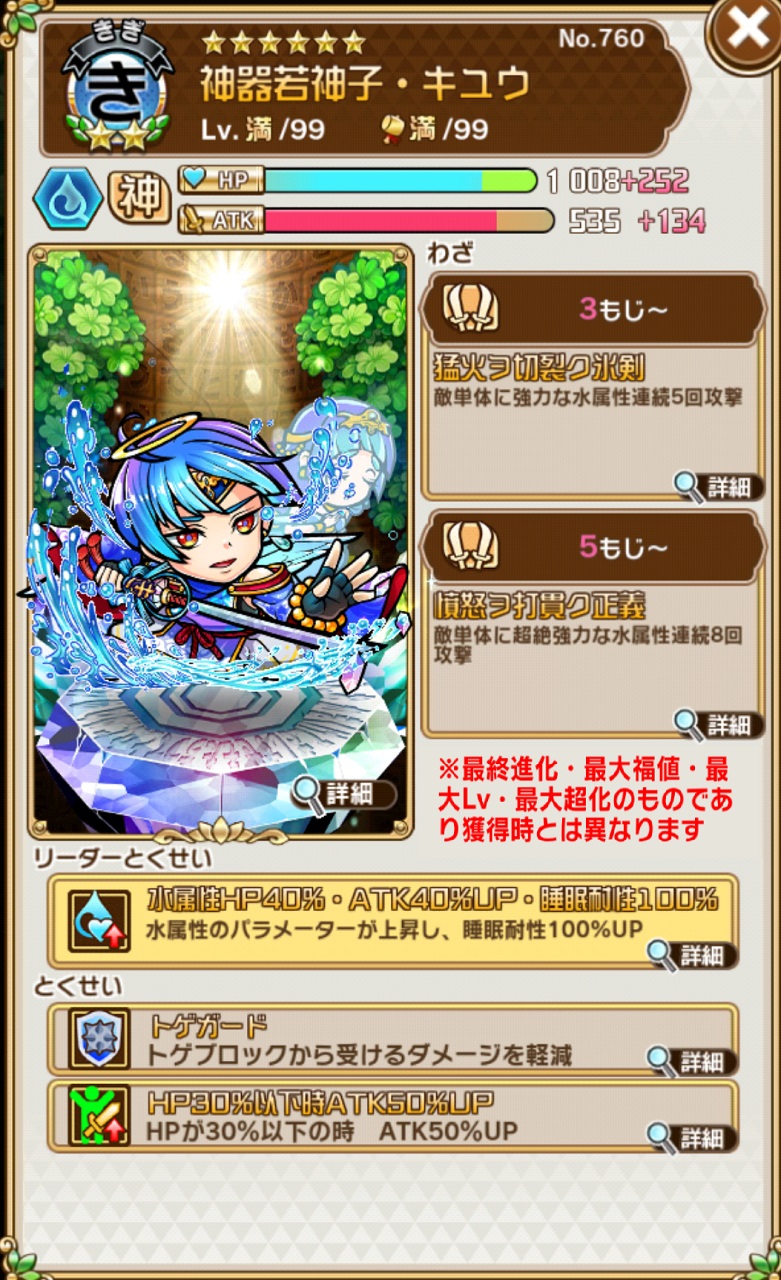This screenshot has height=1280, width=781.
Task: Open 詳細 for HP30%以下時ATK50%UP trait
Action: [692, 1137]
